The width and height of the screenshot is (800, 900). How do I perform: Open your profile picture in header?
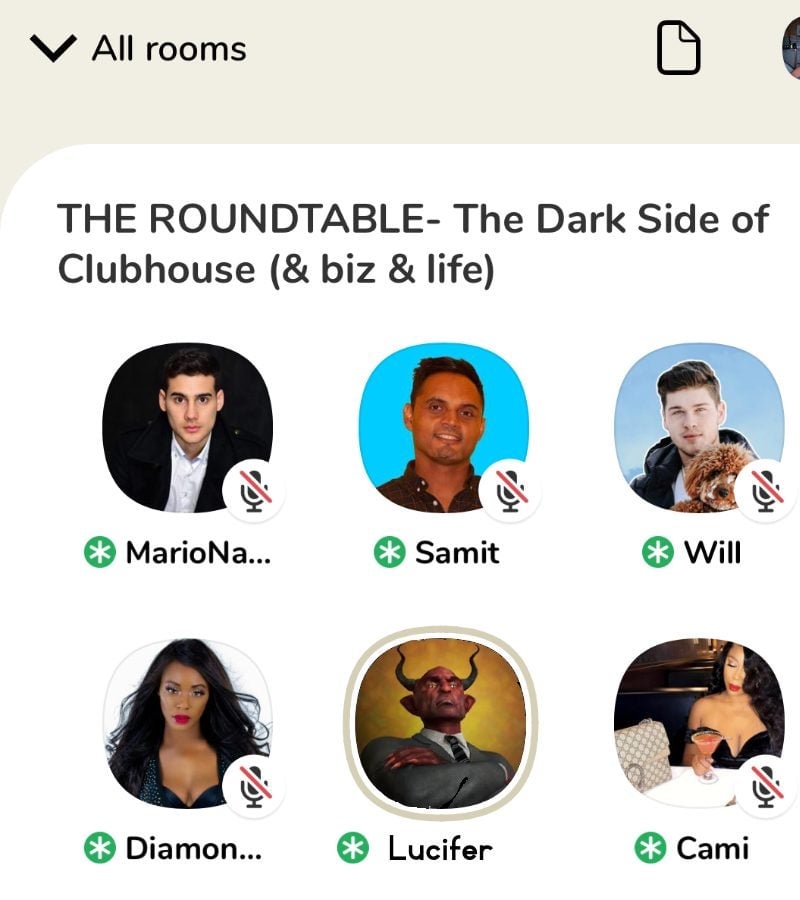pyautogui.click(x=792, y=48)
